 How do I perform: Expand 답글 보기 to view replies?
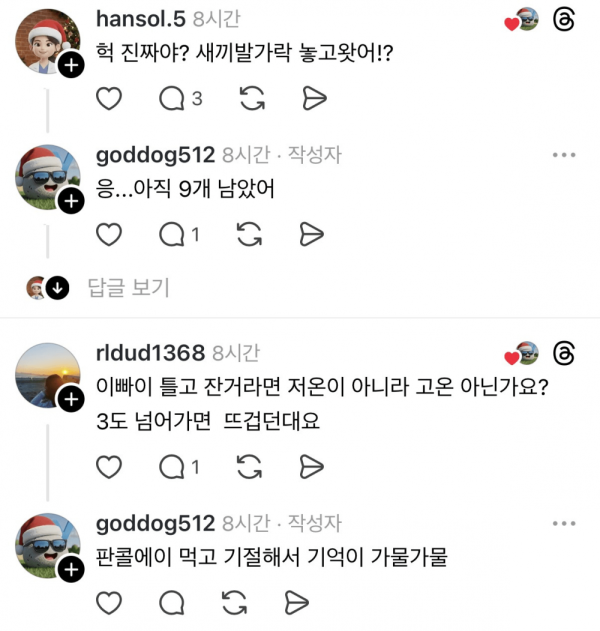[128, 288]
